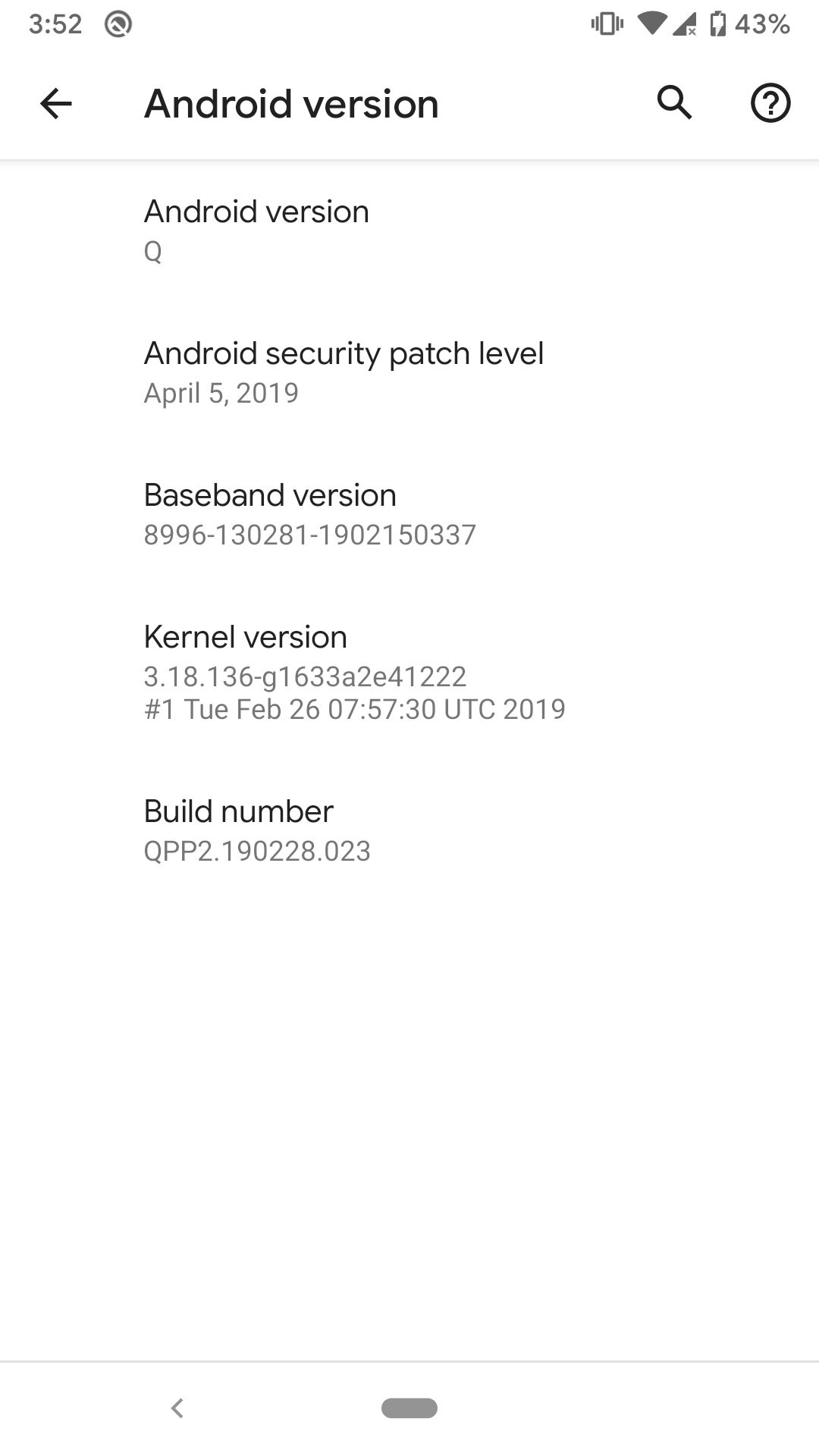The width and height of the screenshot is (819, 1456).
Task: Tap the home pill button
Action: coord(409,1408)
